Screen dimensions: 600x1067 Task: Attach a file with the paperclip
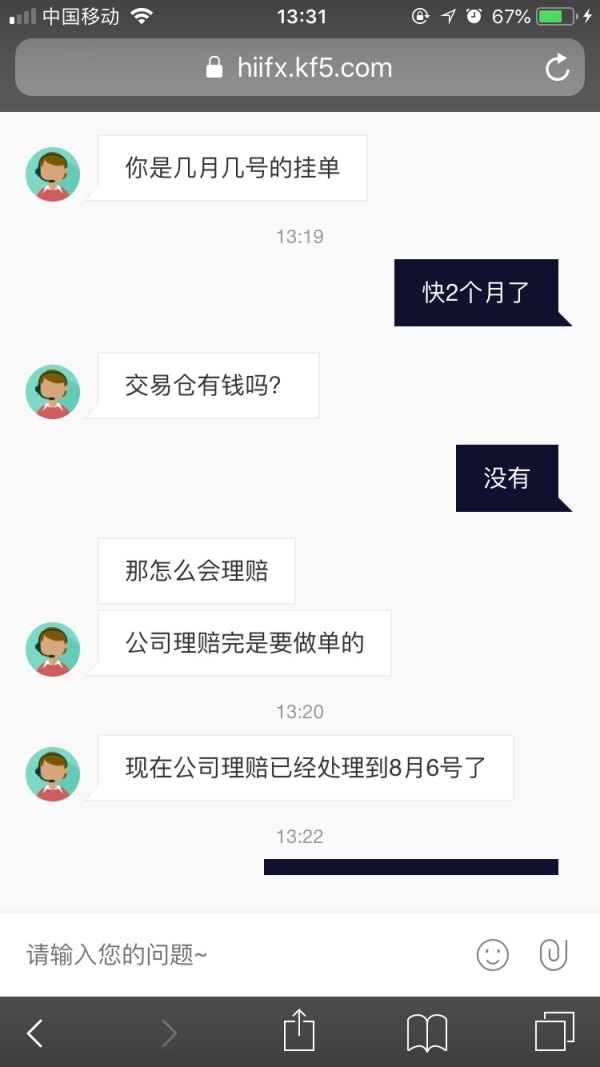point(553,954)
